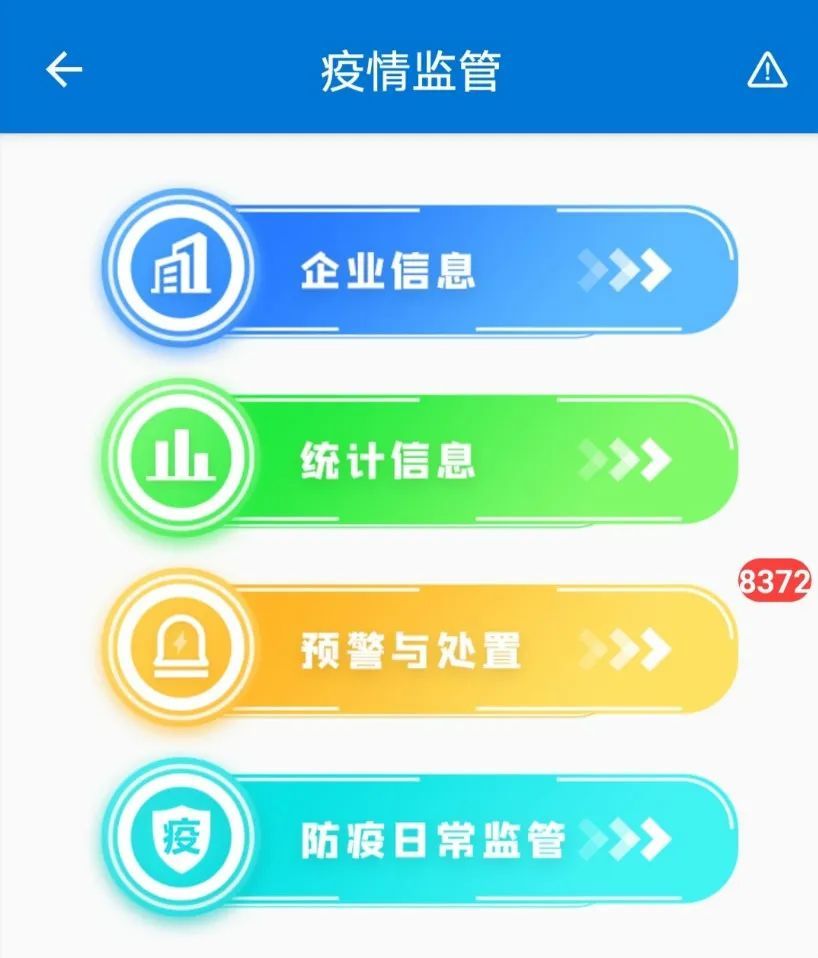Select the bar chart icon beside 统计信息
The width and height of the screenshot is (818, 958).
(179, 458)
